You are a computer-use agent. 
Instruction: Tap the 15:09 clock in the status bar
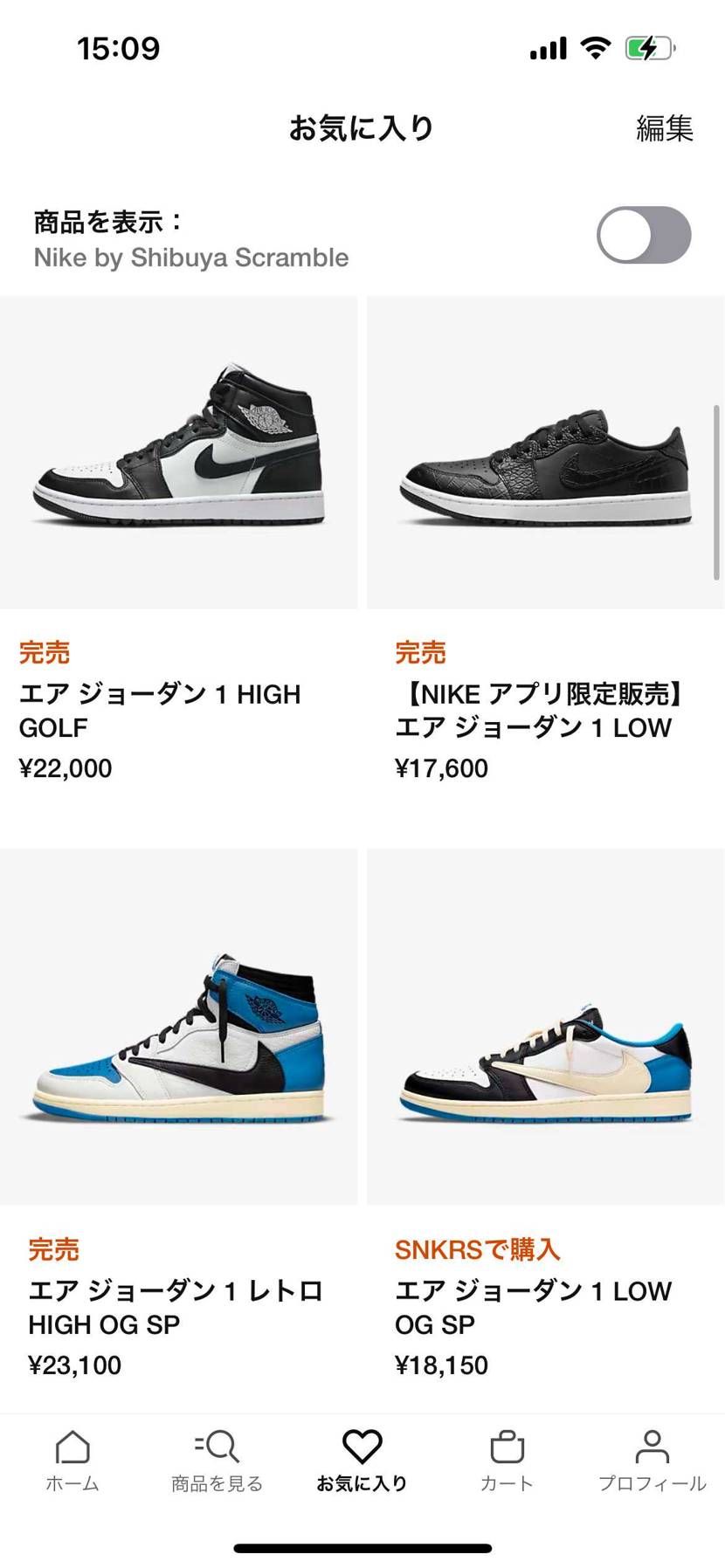click(x=116, y=48)
